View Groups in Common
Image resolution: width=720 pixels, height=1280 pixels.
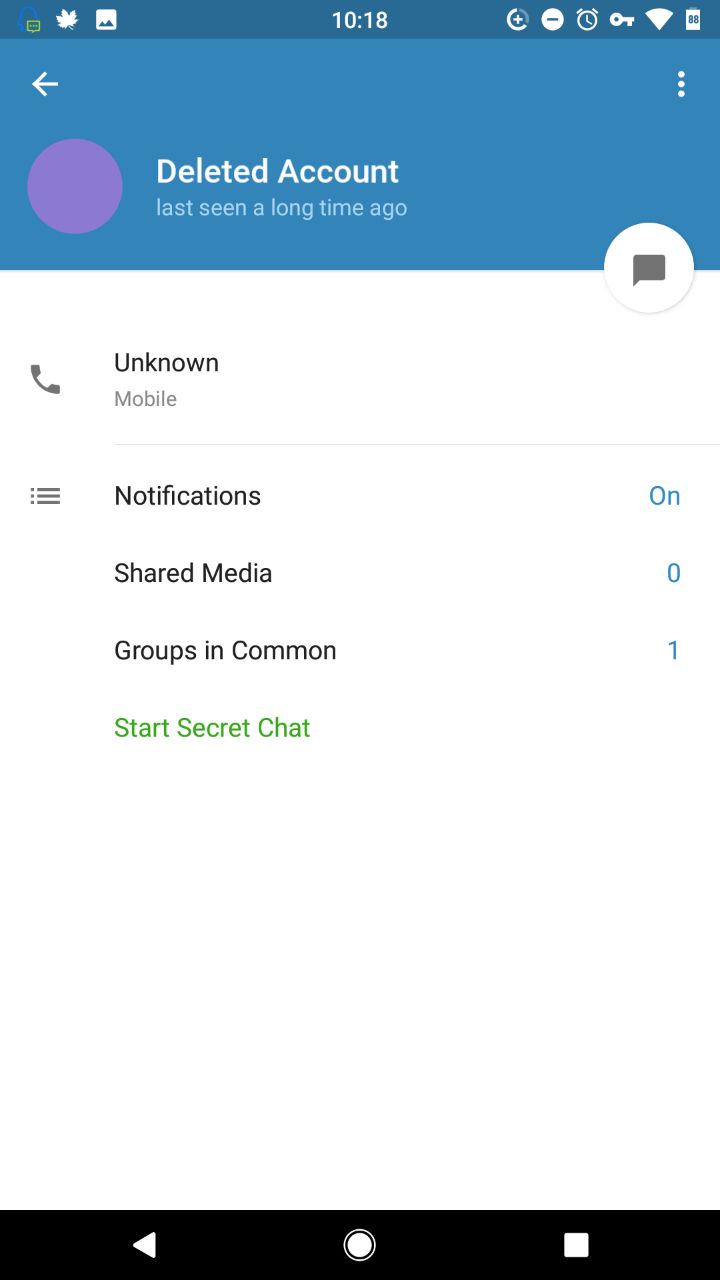click(x=360, y=650)
